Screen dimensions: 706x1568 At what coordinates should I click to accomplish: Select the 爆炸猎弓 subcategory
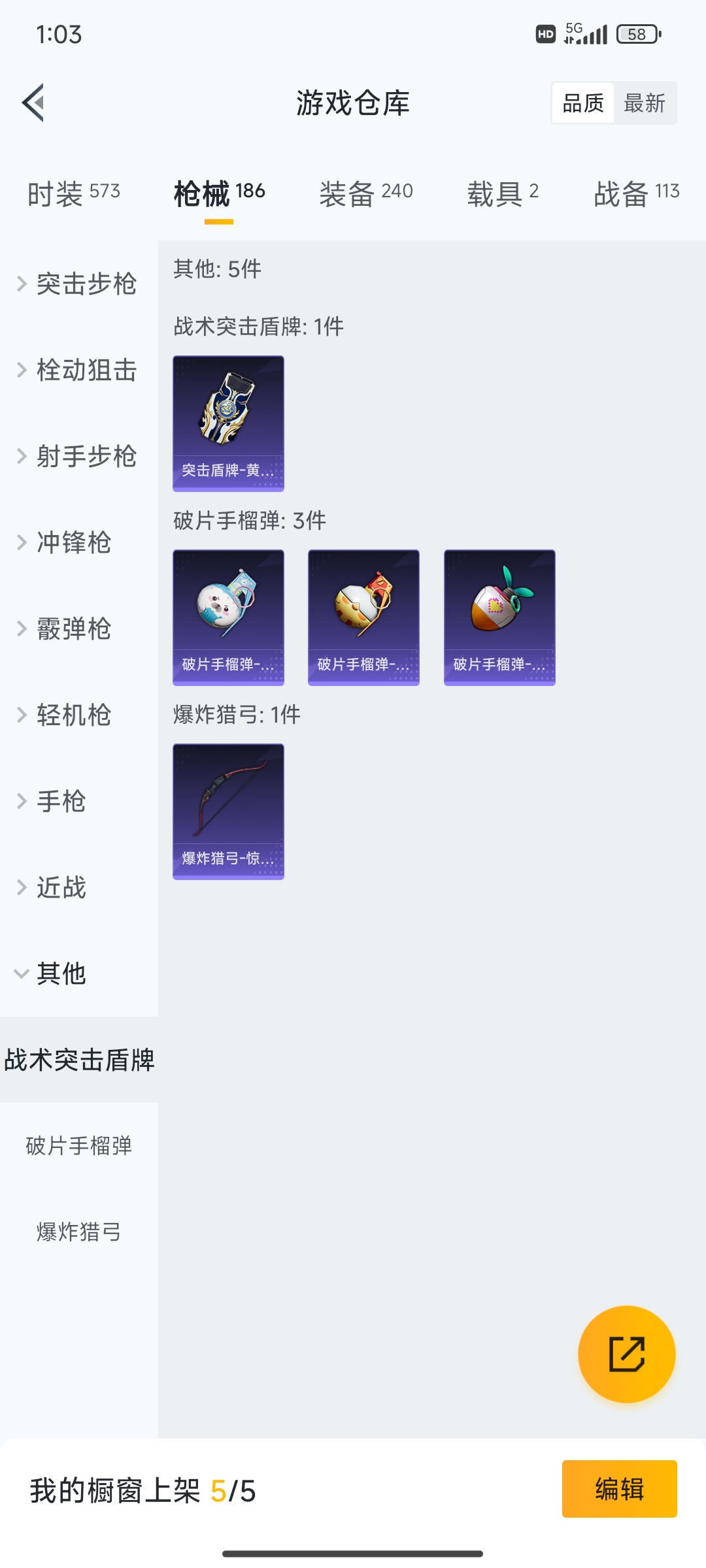click(x=79, y=1232)
